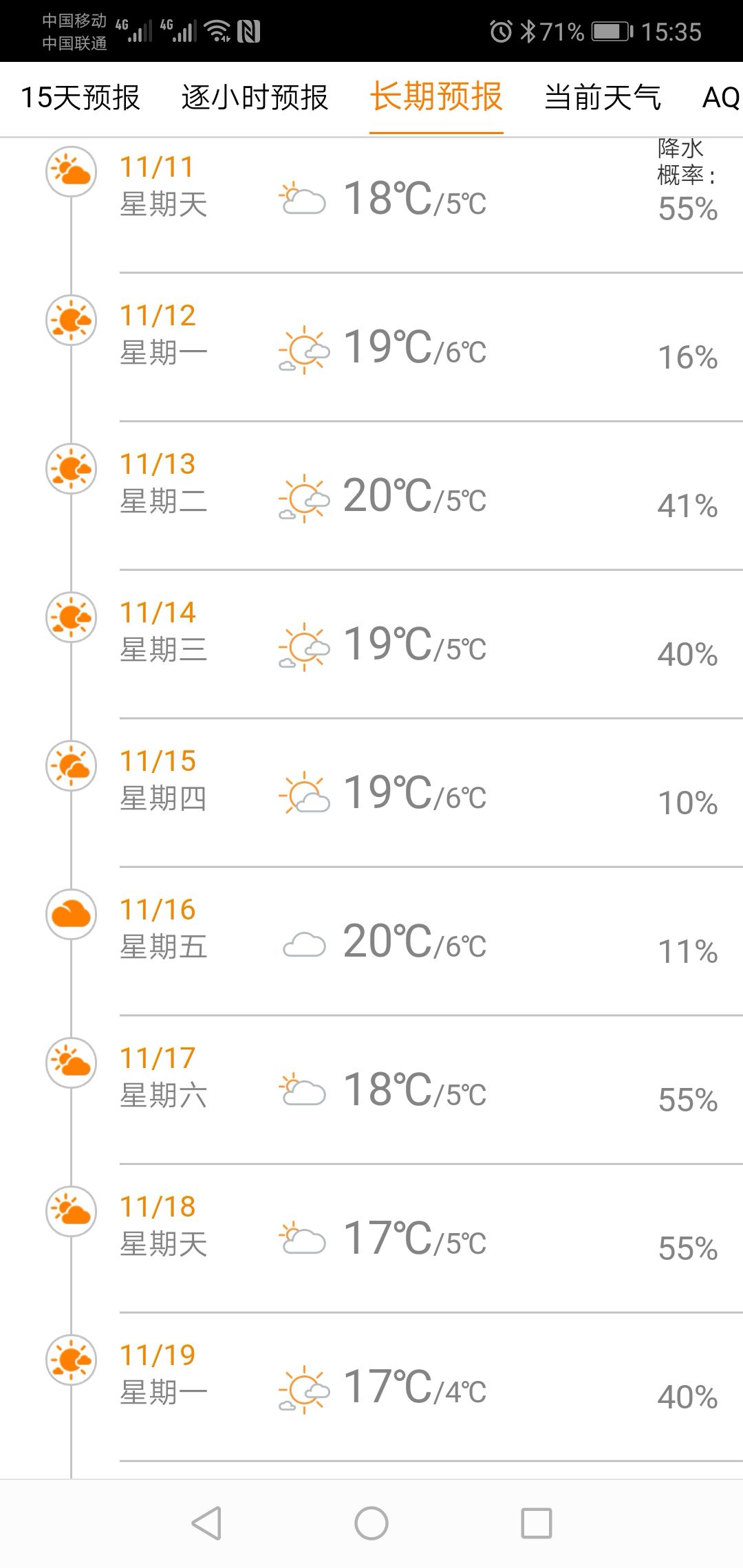The image size is (743, 1568).
Task: Tap the 11/15 星期四 forecast row
Action: click(413, 793)
